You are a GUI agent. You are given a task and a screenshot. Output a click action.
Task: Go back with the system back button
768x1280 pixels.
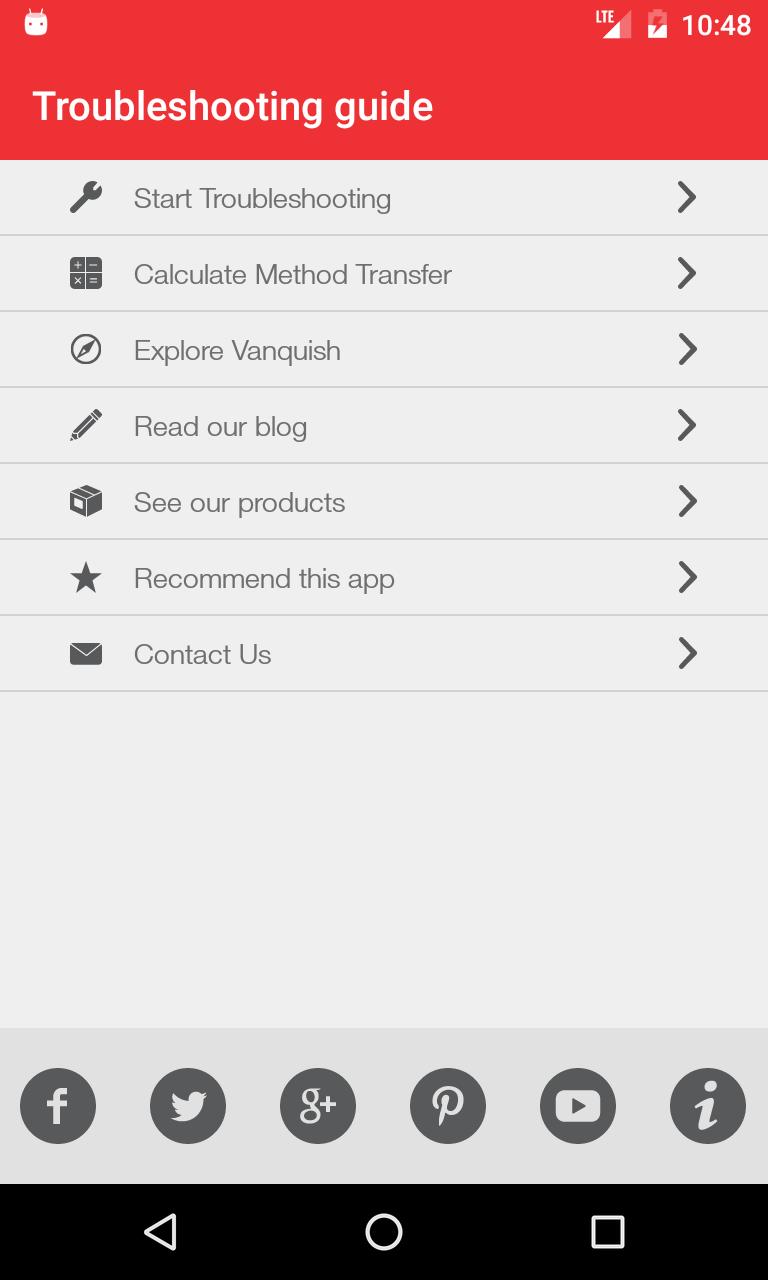[x=160, y=1232]
